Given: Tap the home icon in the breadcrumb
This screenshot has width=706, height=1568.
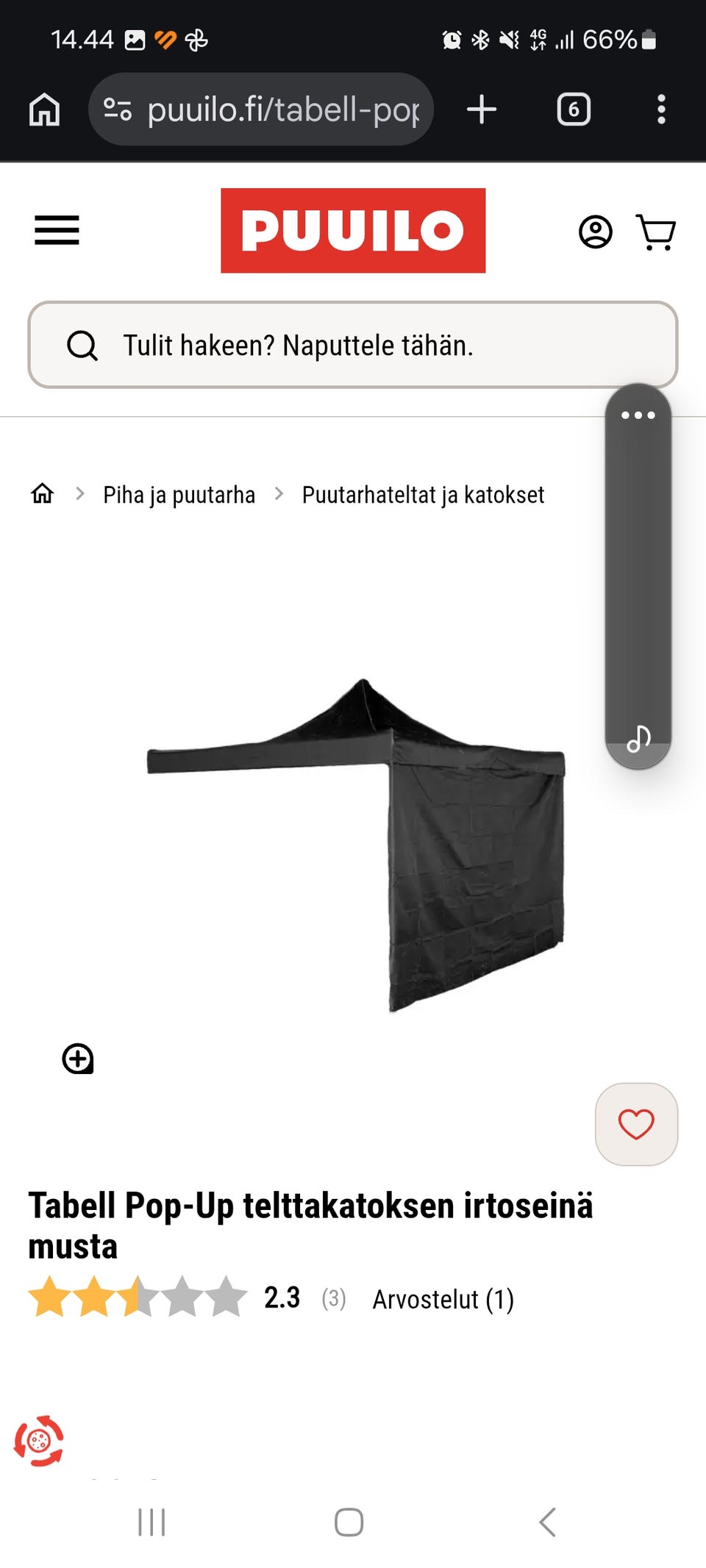Looking at the screenshot, I should (x=42, y=494).
